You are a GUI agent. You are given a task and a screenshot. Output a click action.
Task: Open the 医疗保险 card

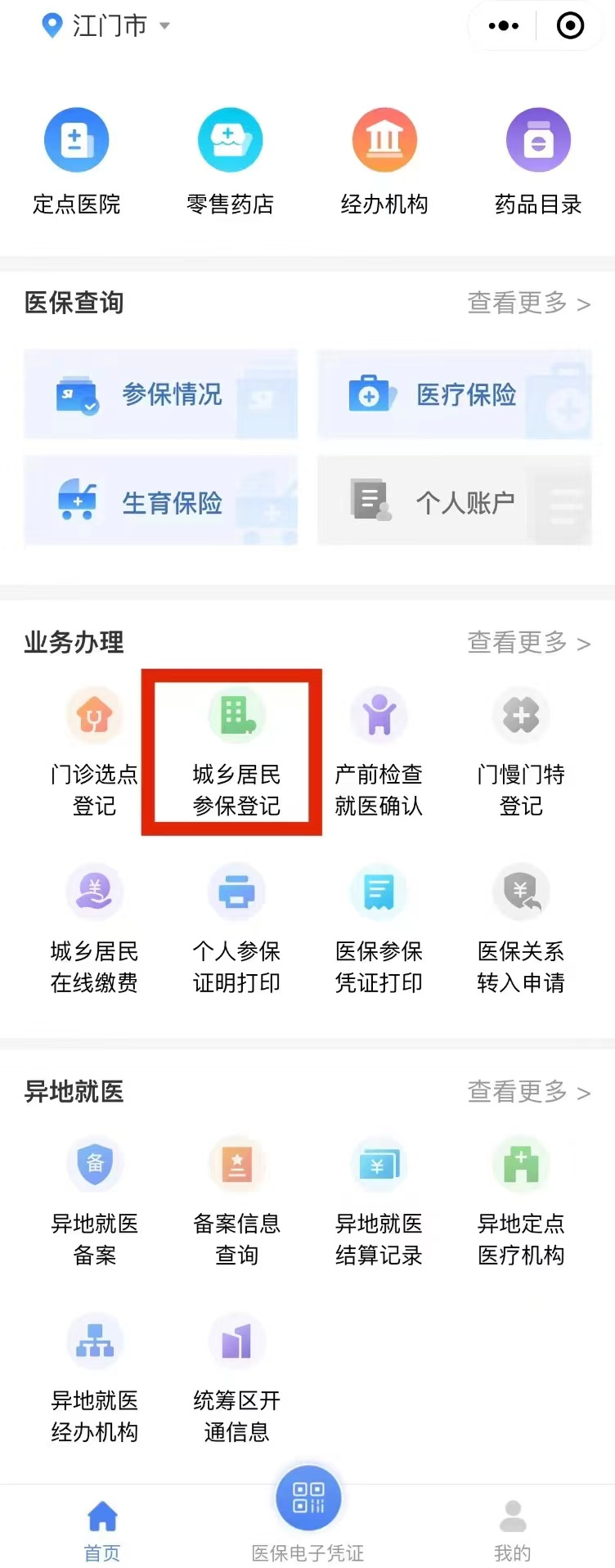point(454,394)
